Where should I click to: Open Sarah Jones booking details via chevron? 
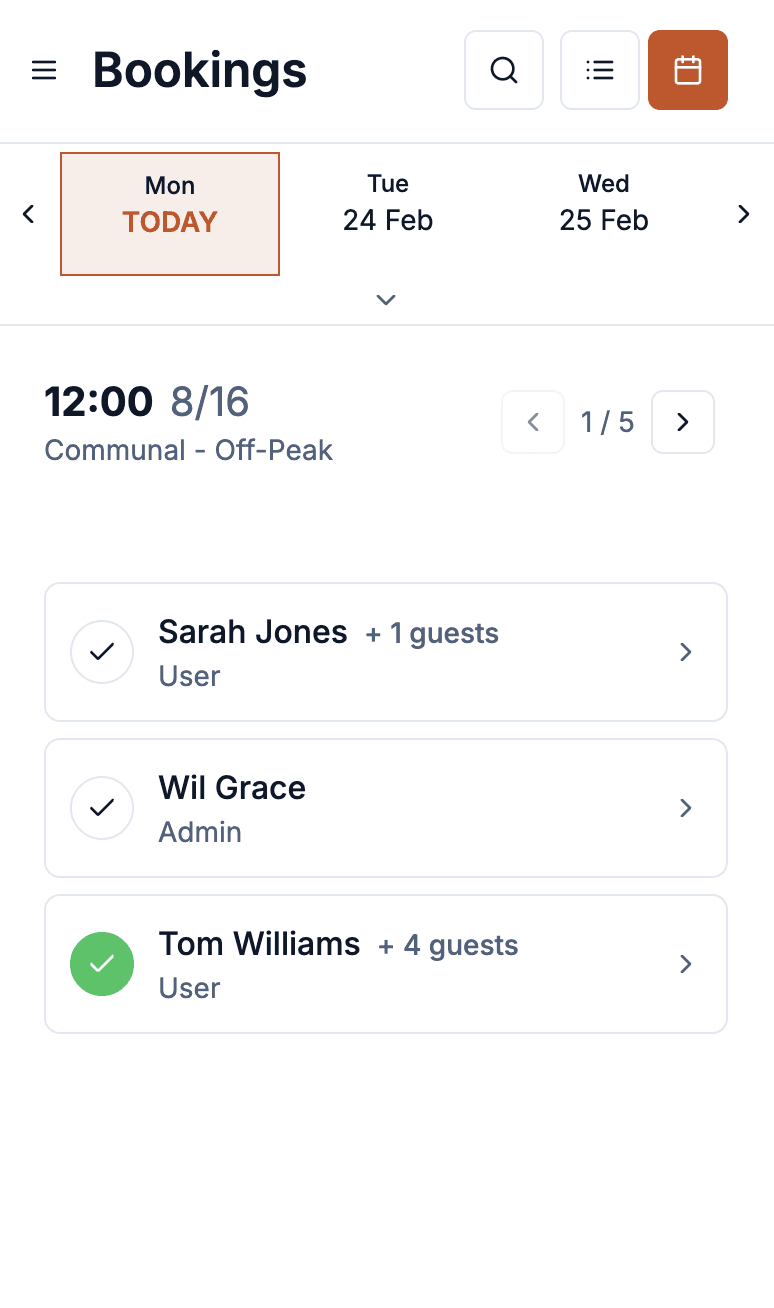coord(686,652)
